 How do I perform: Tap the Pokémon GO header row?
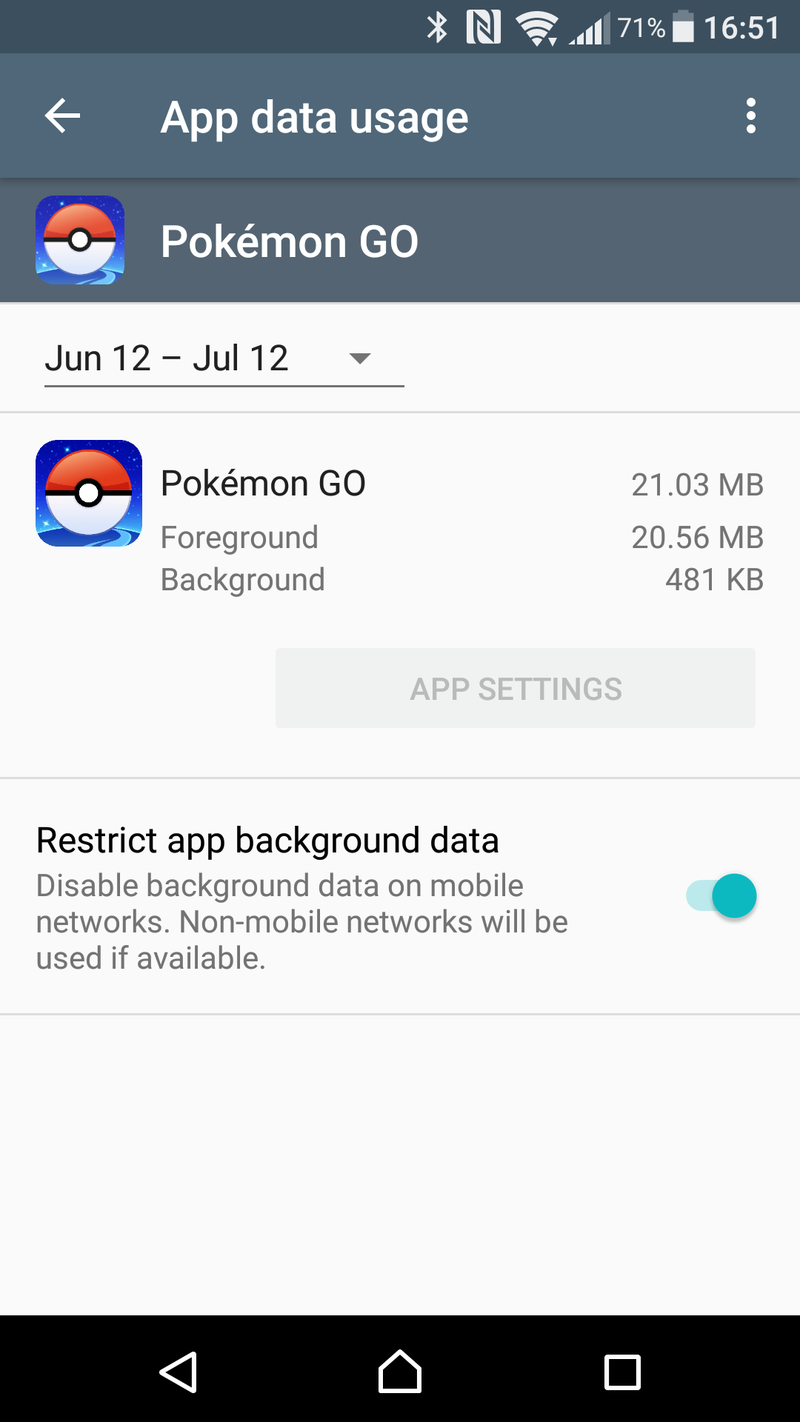pyautogui.click(x=289, y=240)
